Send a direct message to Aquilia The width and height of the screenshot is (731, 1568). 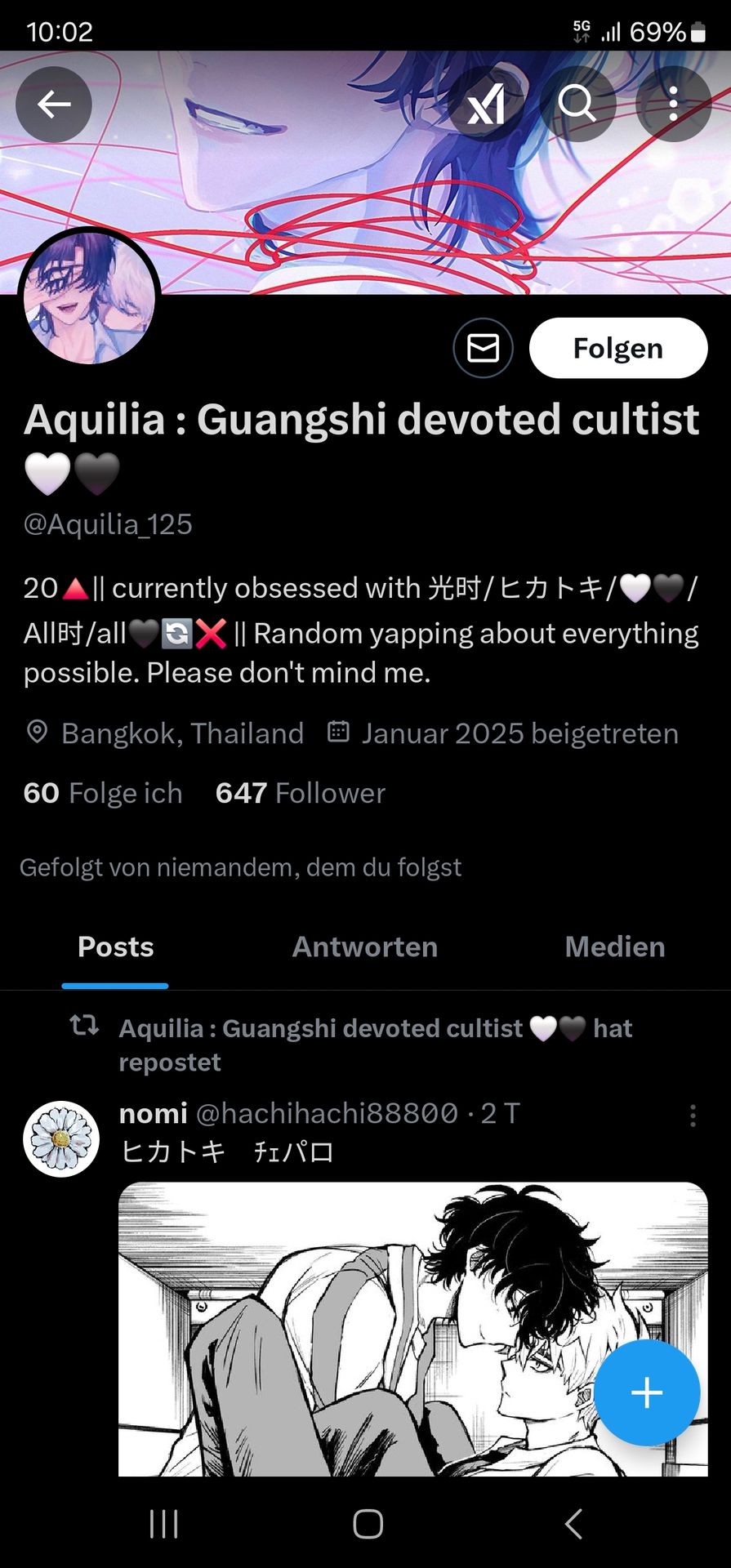[x=483, y=348]
